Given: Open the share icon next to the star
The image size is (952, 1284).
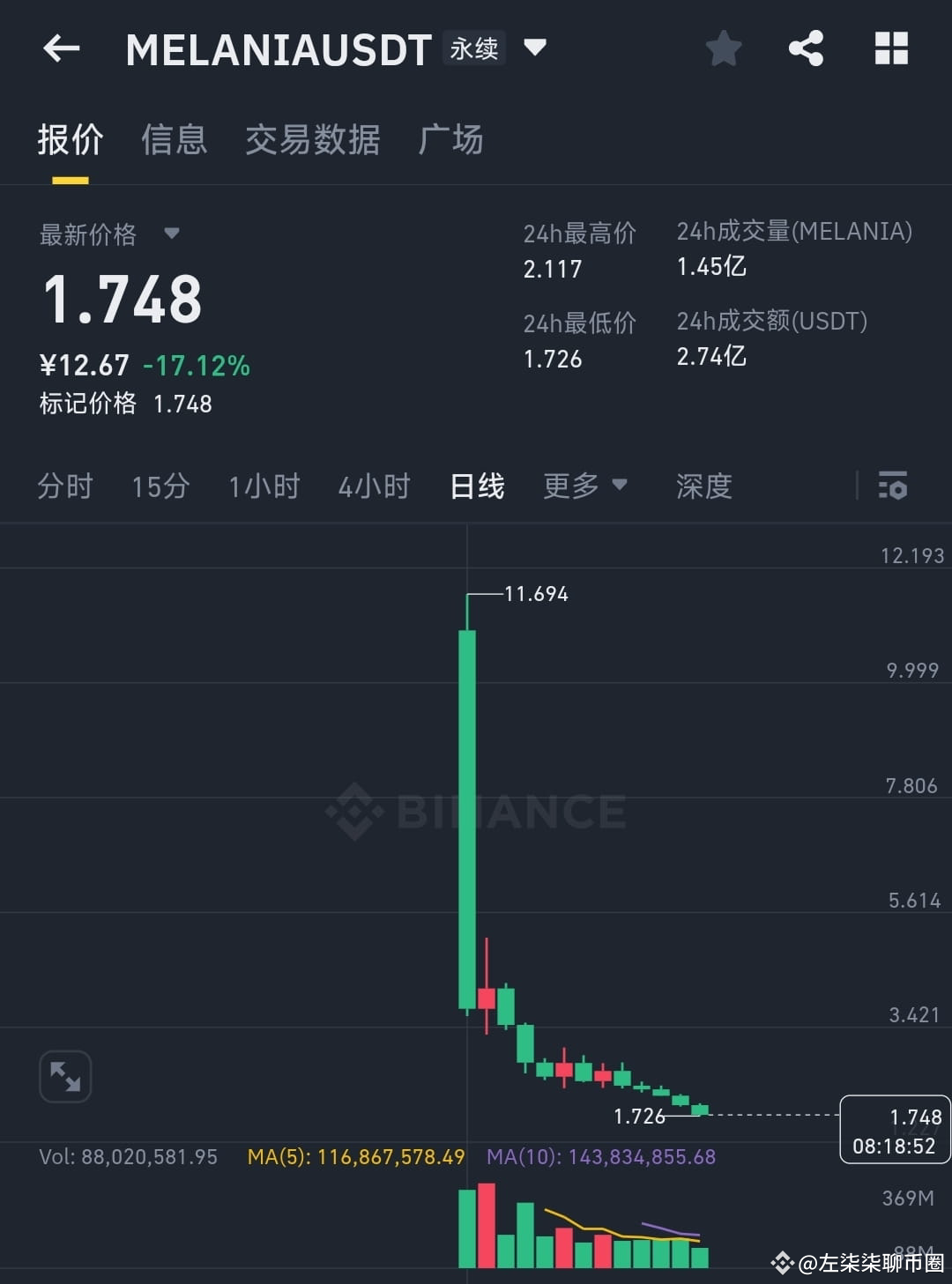Looking at the screenshot, I should pos(805,48).
